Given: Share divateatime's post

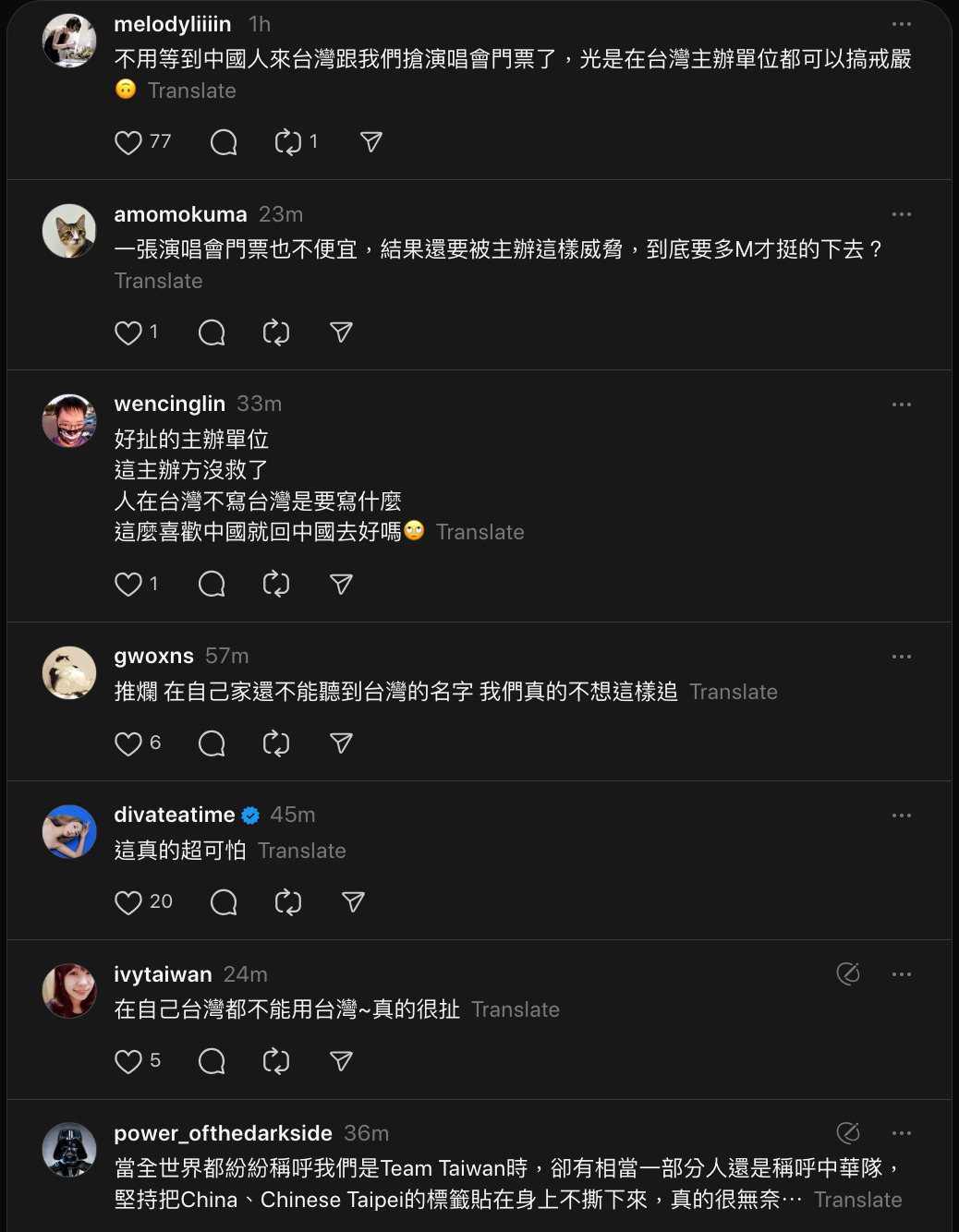Looking at the screenshot, I should tap(353, 902).
